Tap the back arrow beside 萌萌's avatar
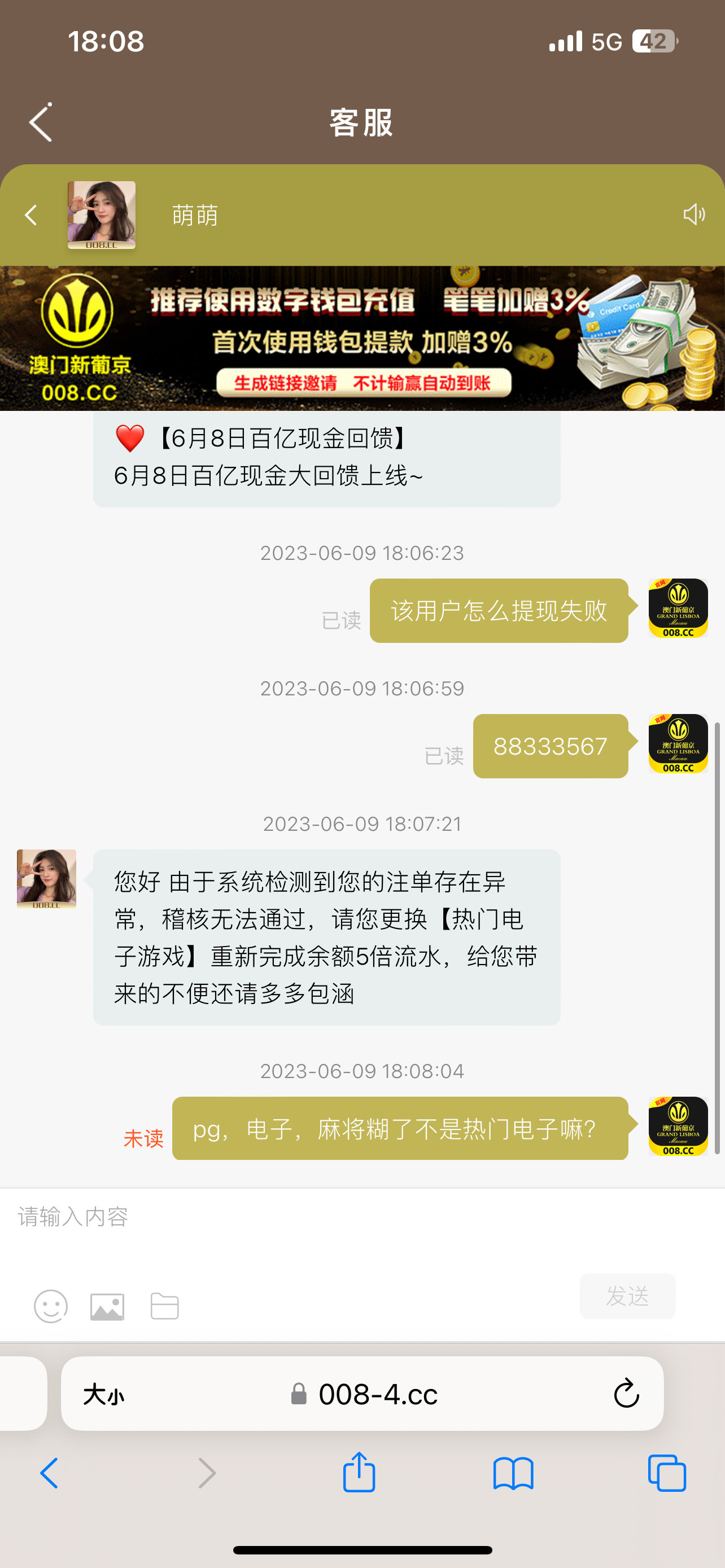 click(x=30, y=215)
